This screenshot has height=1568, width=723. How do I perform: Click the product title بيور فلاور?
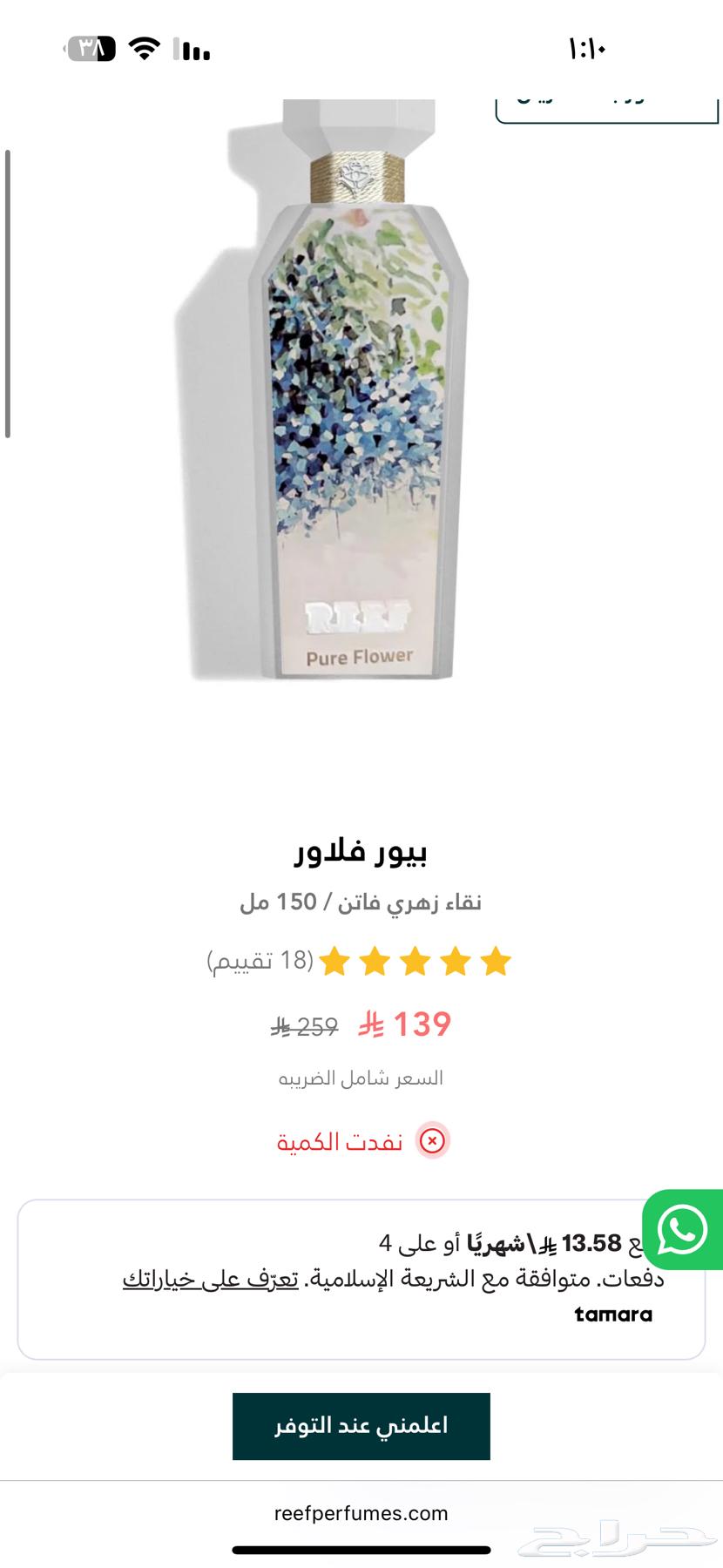361,858
